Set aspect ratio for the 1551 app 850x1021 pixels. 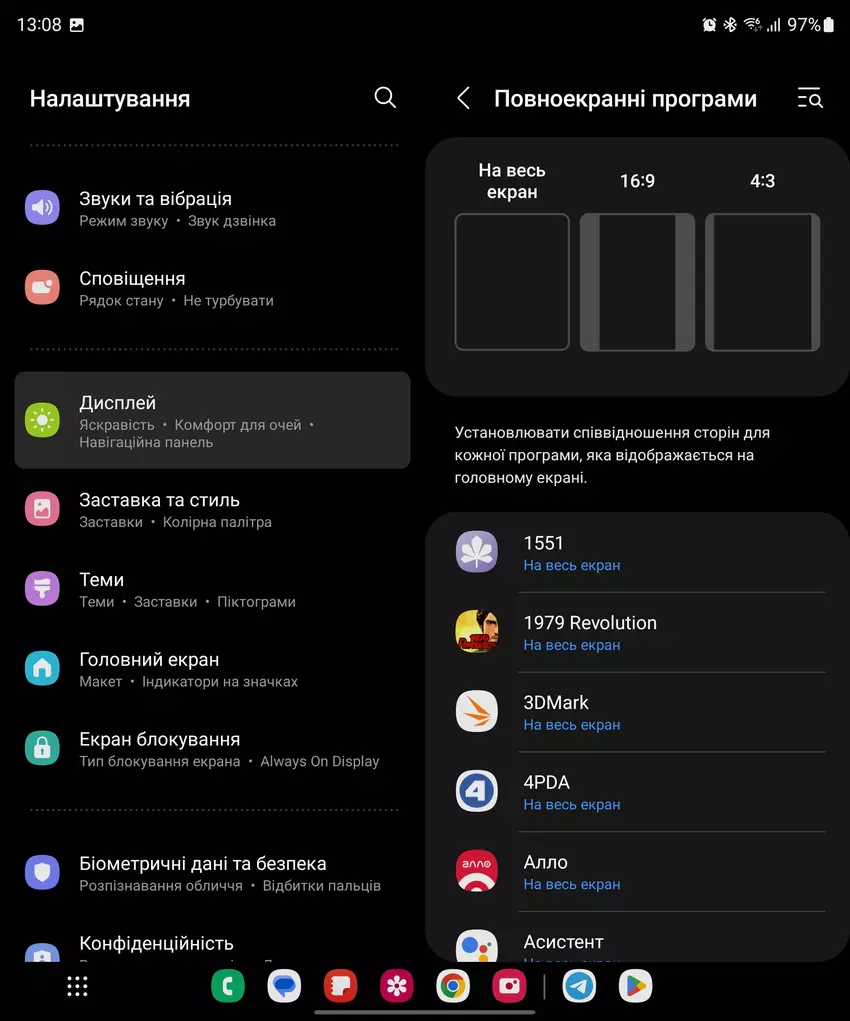(x=640, y=552)
